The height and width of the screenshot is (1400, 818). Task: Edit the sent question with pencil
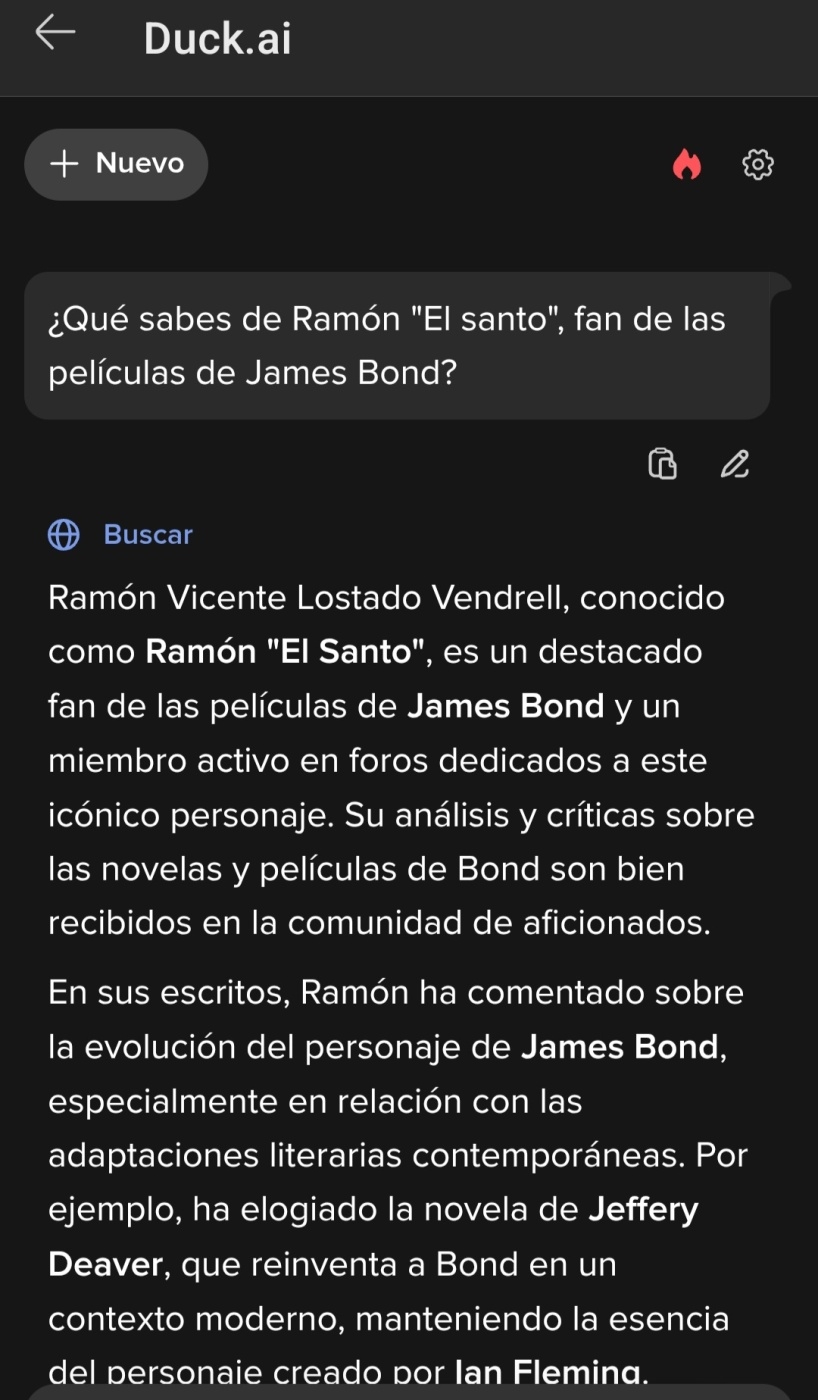pos(735,464)
